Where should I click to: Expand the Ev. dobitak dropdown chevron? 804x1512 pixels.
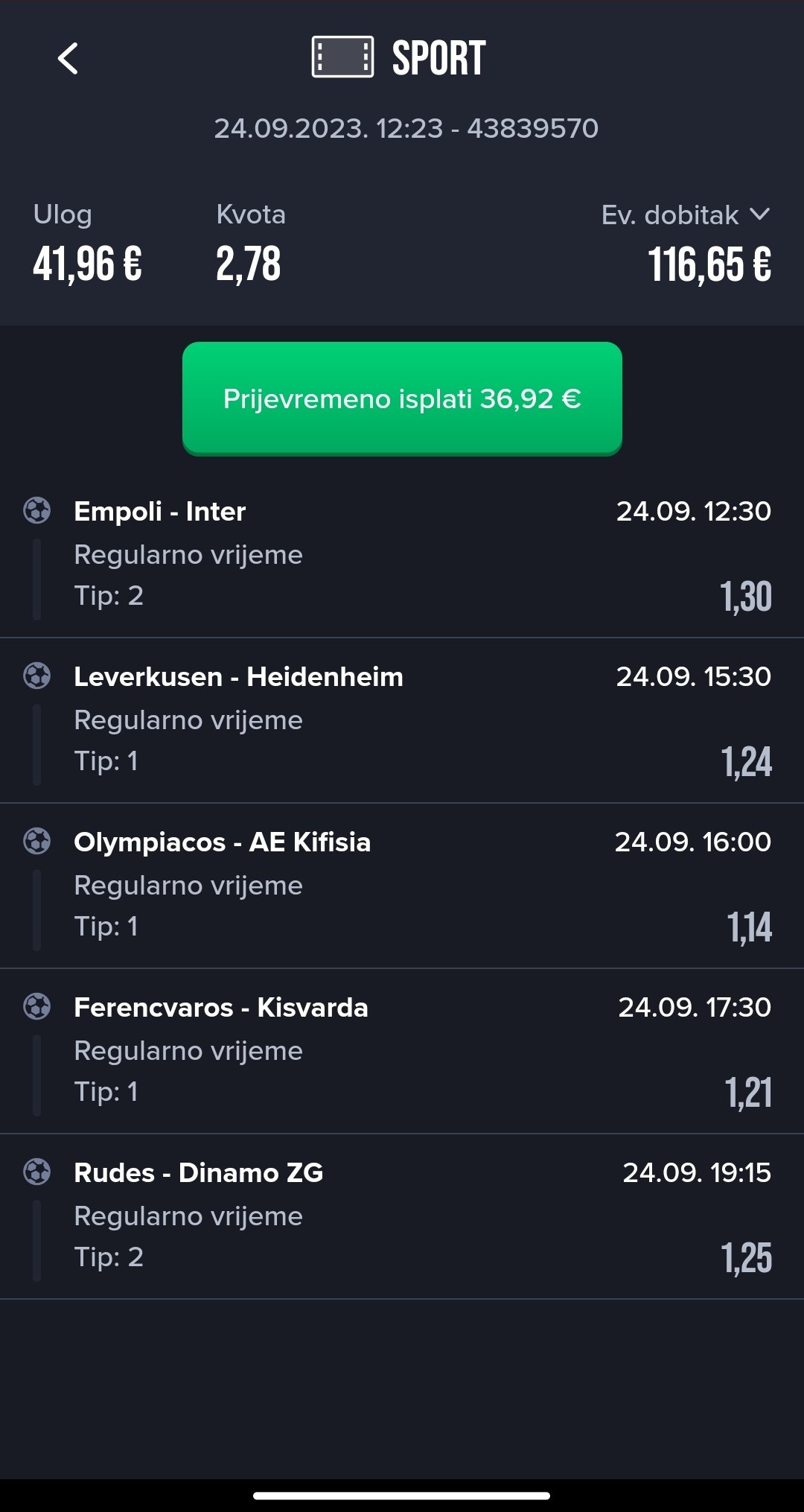[x=759, y=215]
